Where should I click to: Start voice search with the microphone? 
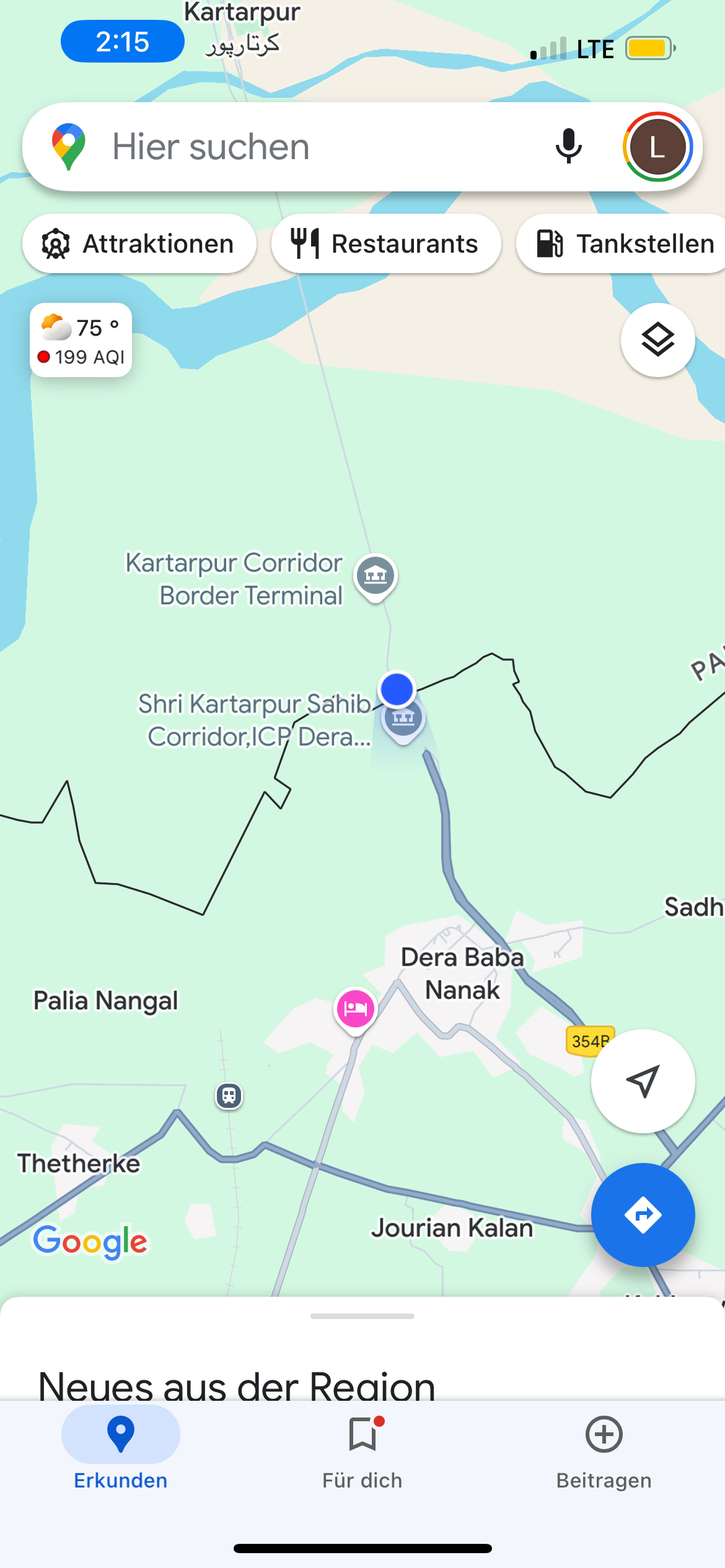point(568,147)
